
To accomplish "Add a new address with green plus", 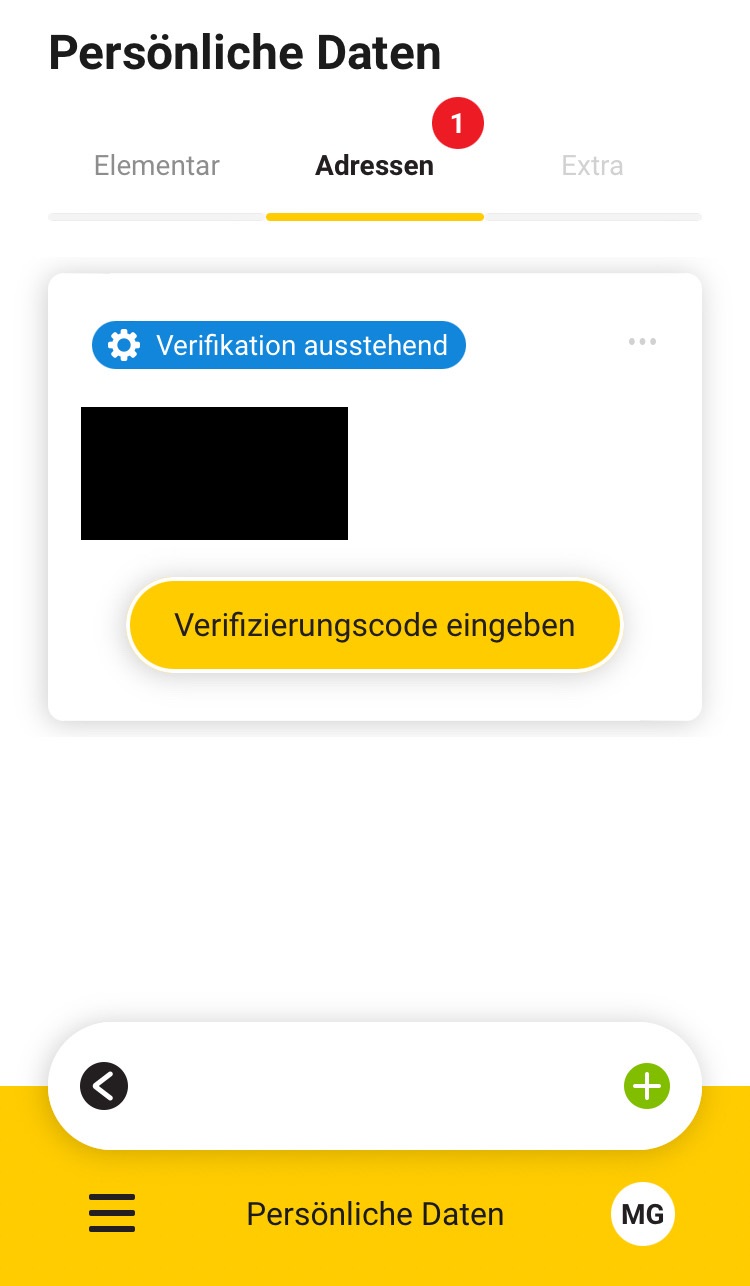I will [647, 1086].
